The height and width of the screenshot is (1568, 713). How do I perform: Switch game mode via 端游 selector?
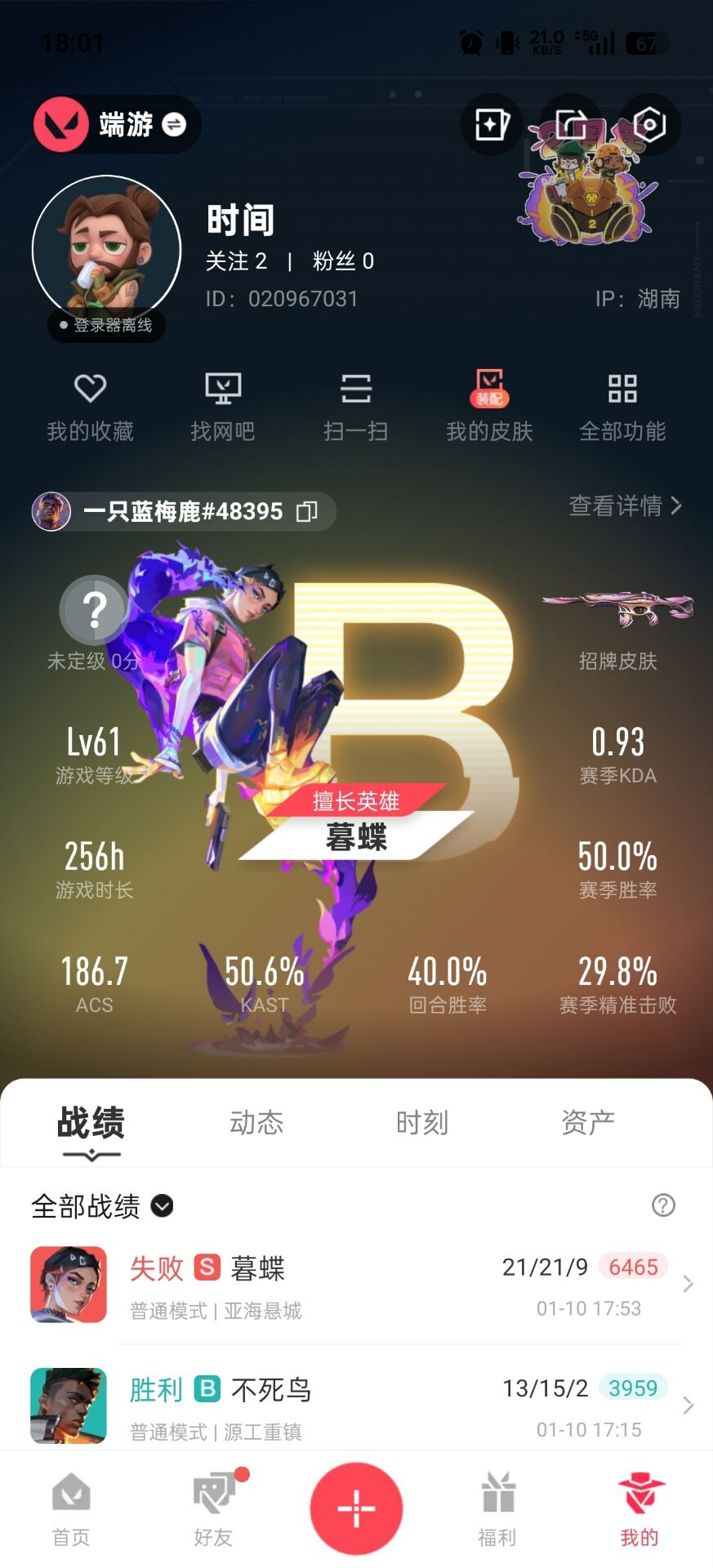pyautogui.click(x=117, y=125)
